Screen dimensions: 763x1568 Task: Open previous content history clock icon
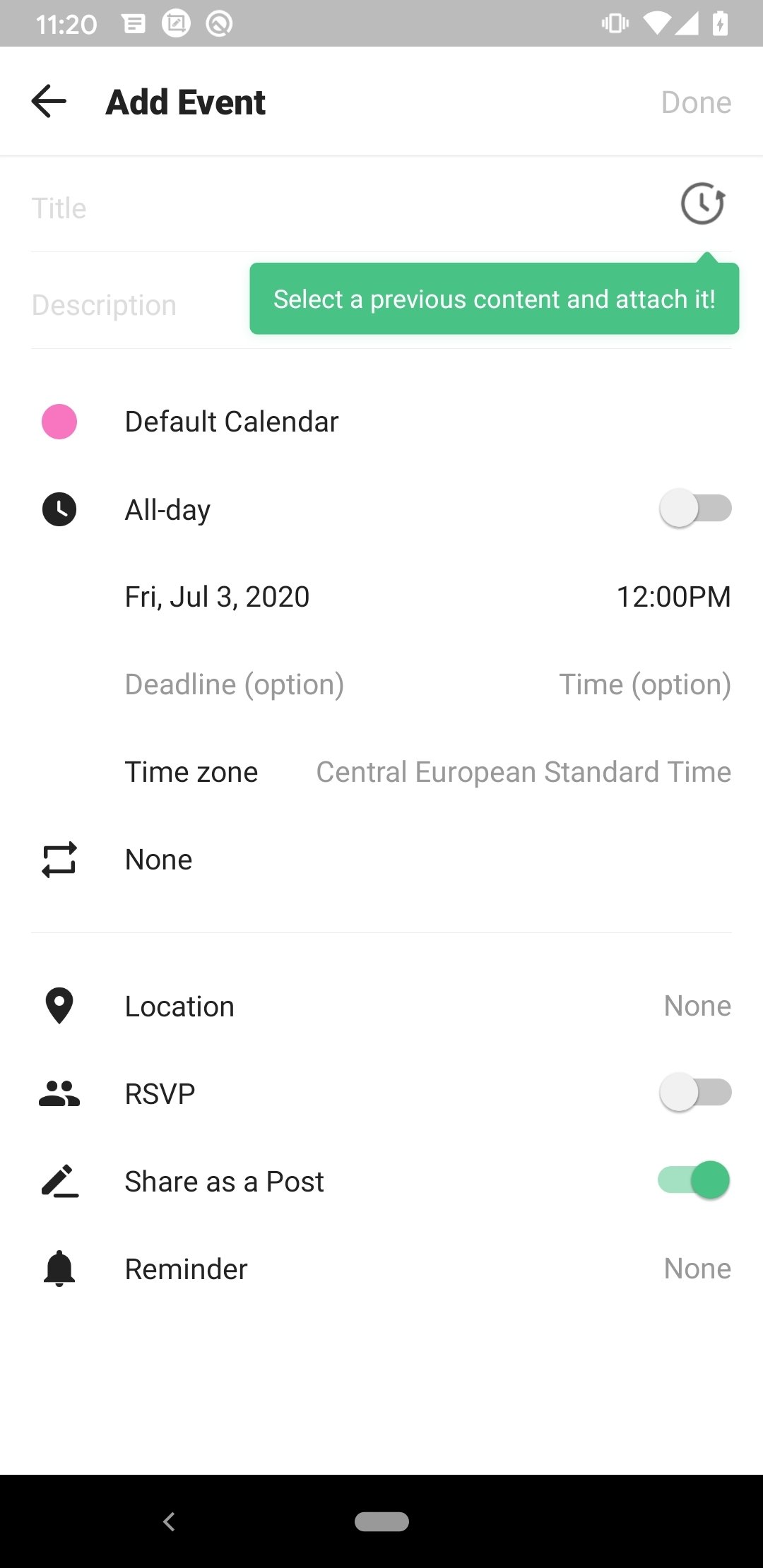tap(702, 204)
